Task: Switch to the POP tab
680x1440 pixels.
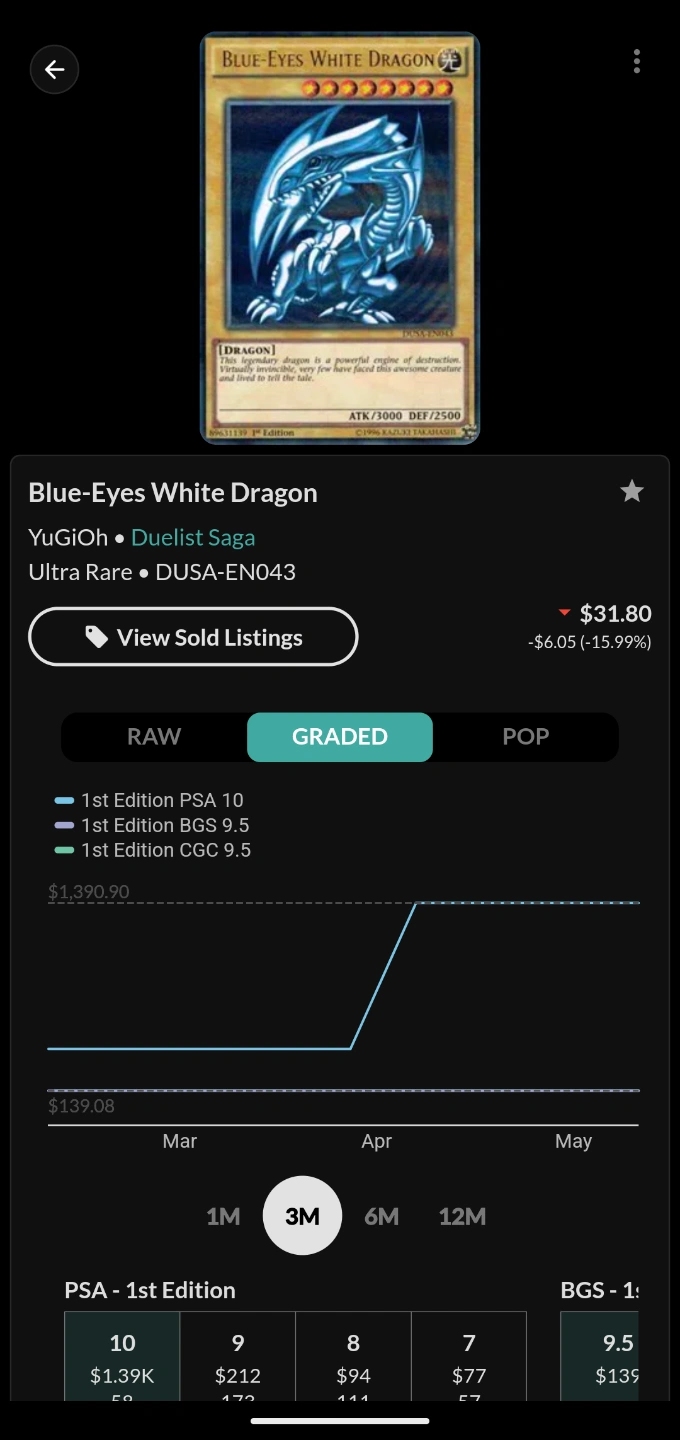Action: click(526, 737)
